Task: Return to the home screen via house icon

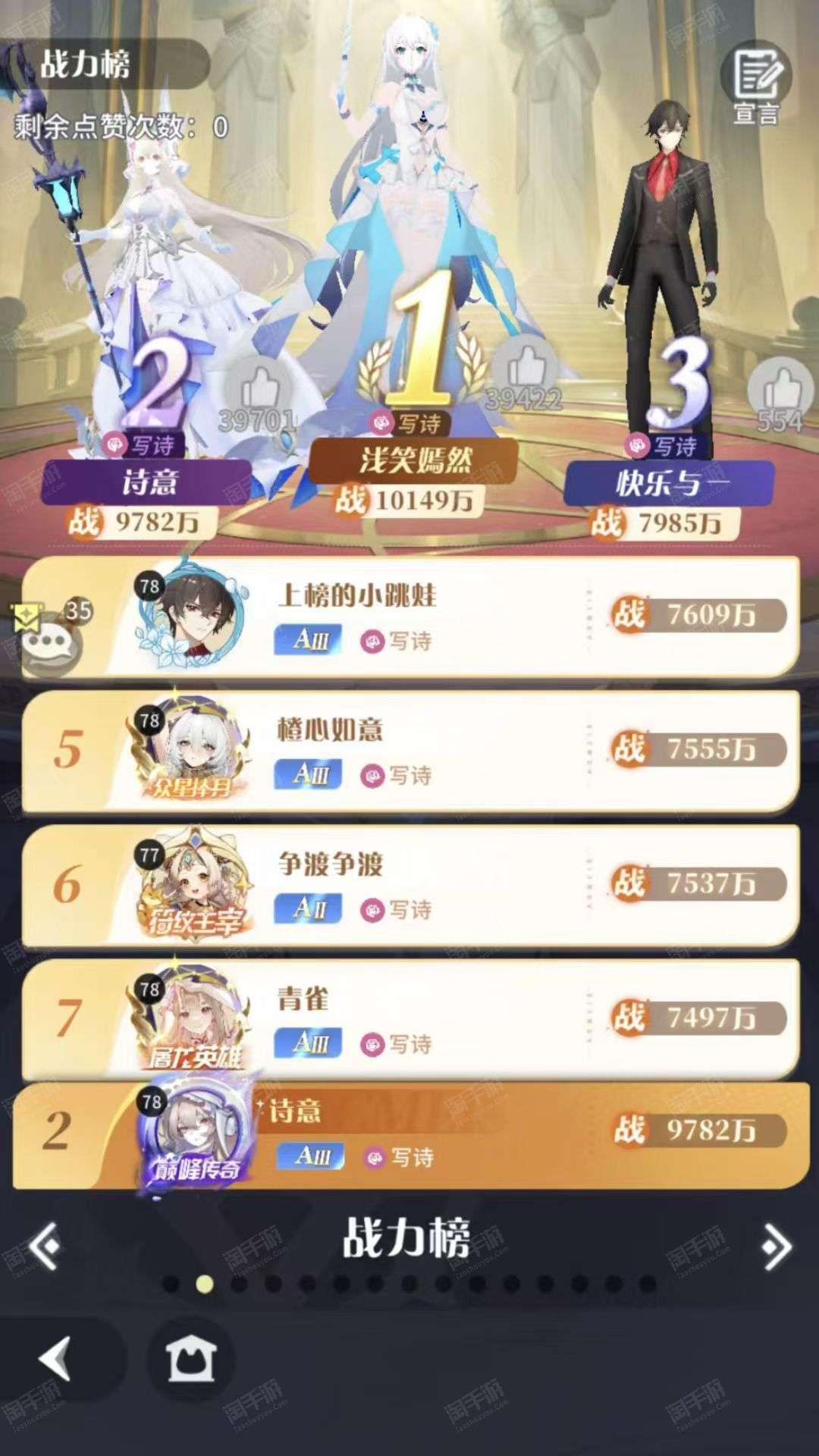Action: pyautogui.click(x=193, y=1357)
